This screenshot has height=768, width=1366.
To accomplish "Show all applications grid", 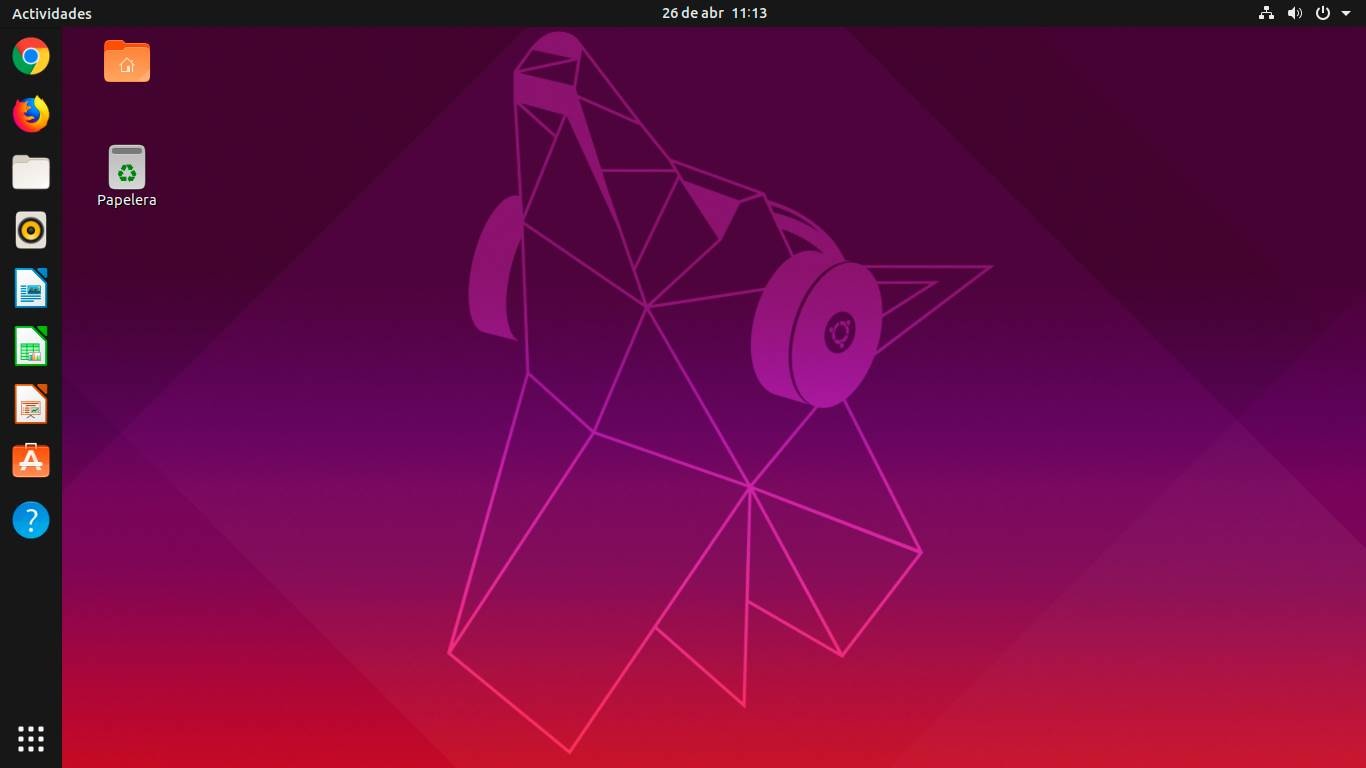I will (x=31, y=739).
